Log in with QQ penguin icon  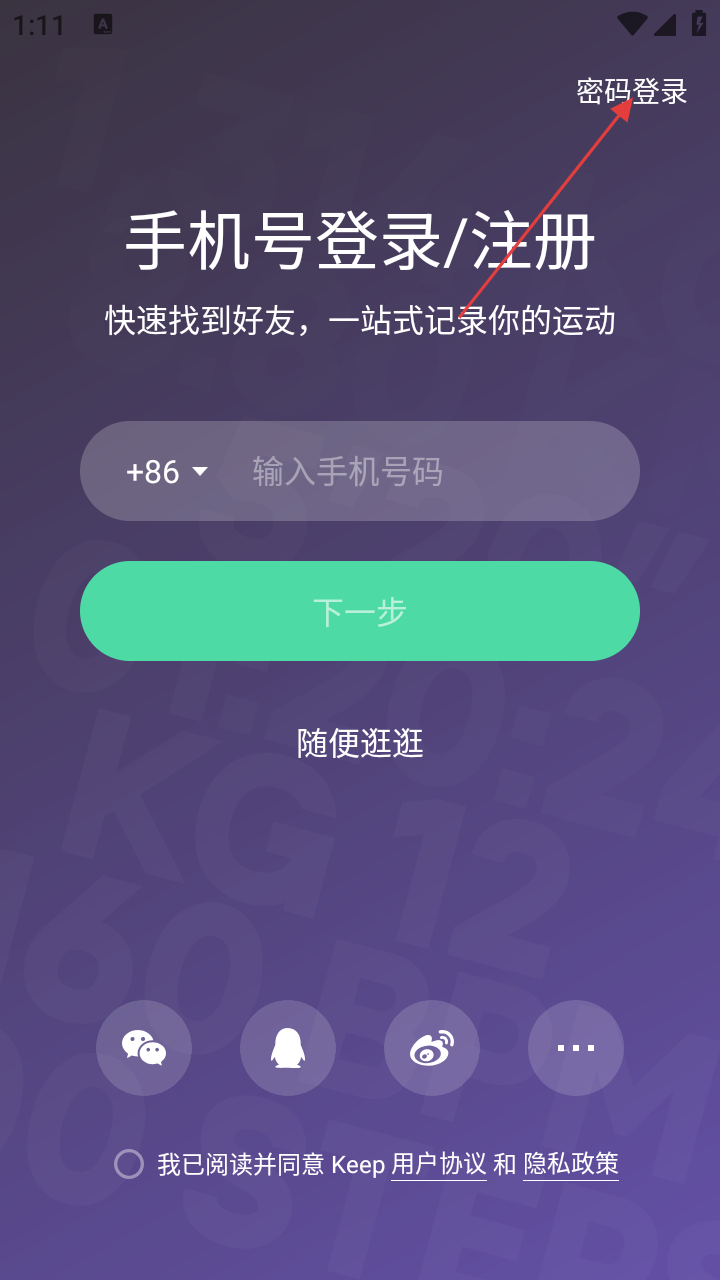pos(288,1048)
